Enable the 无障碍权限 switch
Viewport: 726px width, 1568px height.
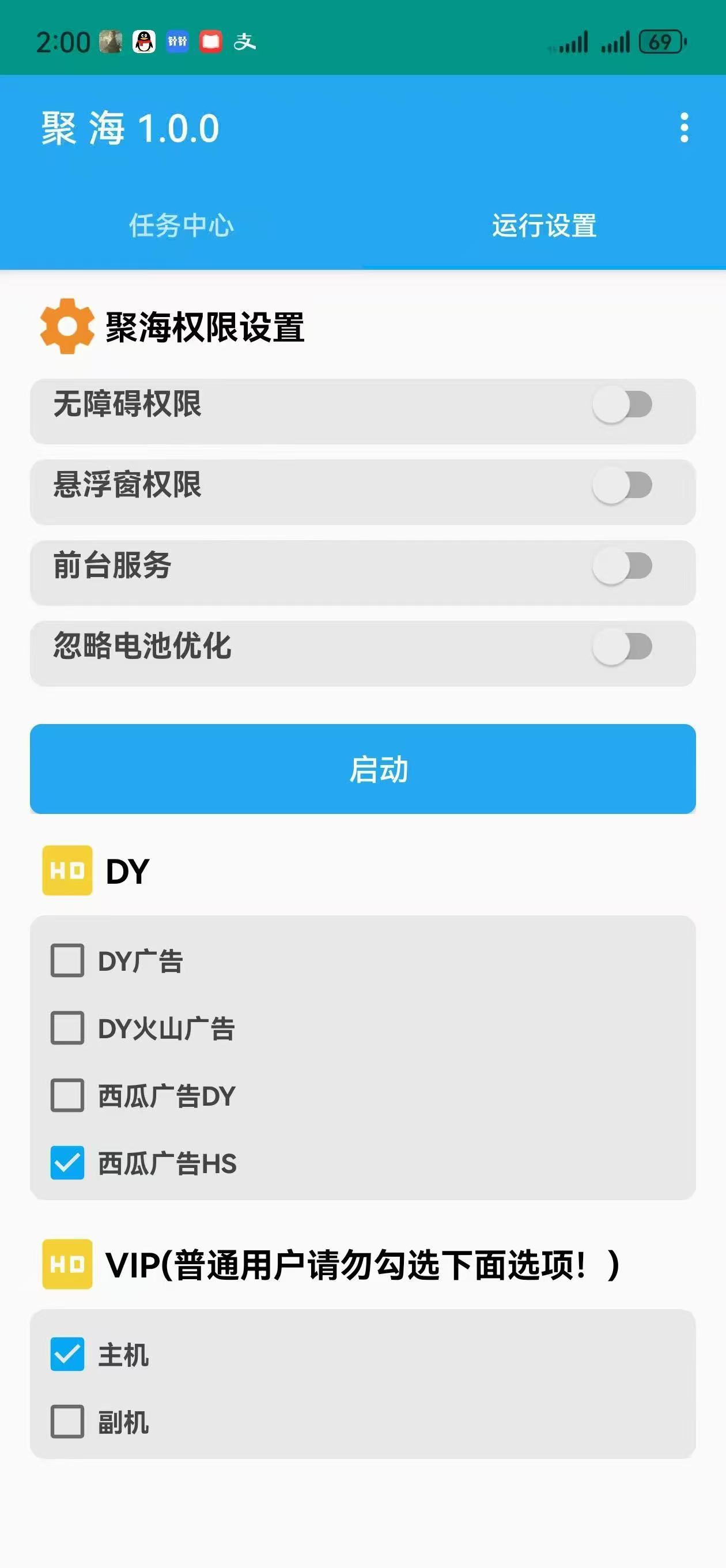click(x=622, y=404)
